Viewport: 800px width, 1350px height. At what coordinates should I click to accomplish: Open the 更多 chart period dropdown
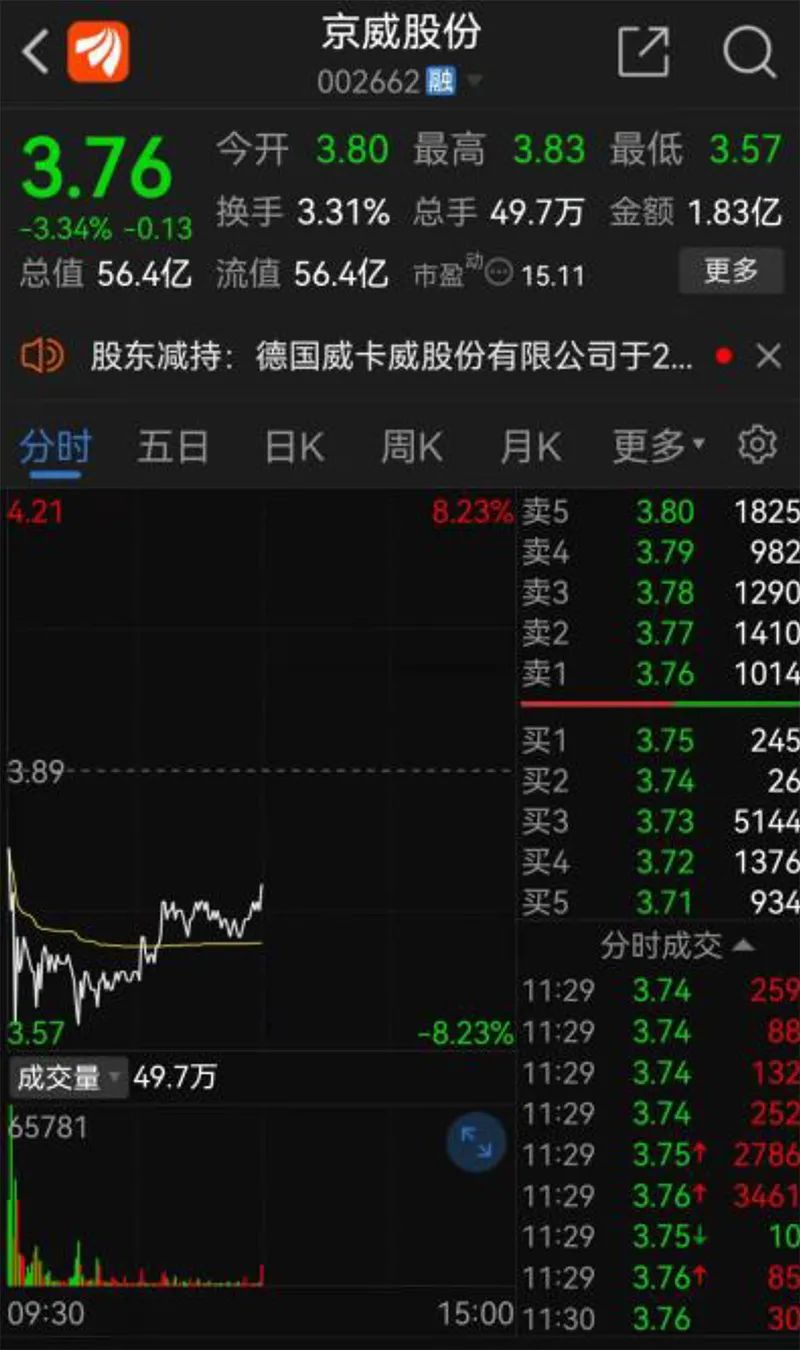click(x=658, y=446)
